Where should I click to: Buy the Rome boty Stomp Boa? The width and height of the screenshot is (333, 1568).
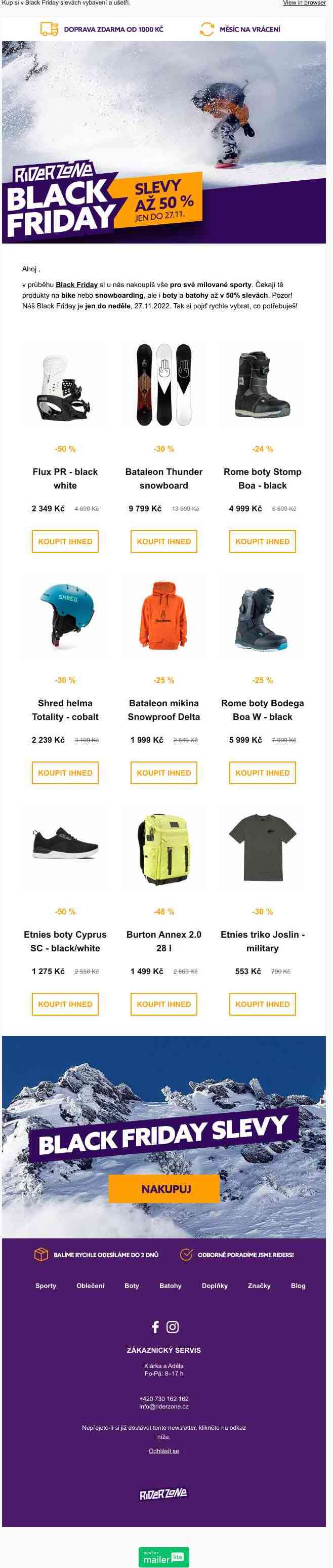[262, 541]
